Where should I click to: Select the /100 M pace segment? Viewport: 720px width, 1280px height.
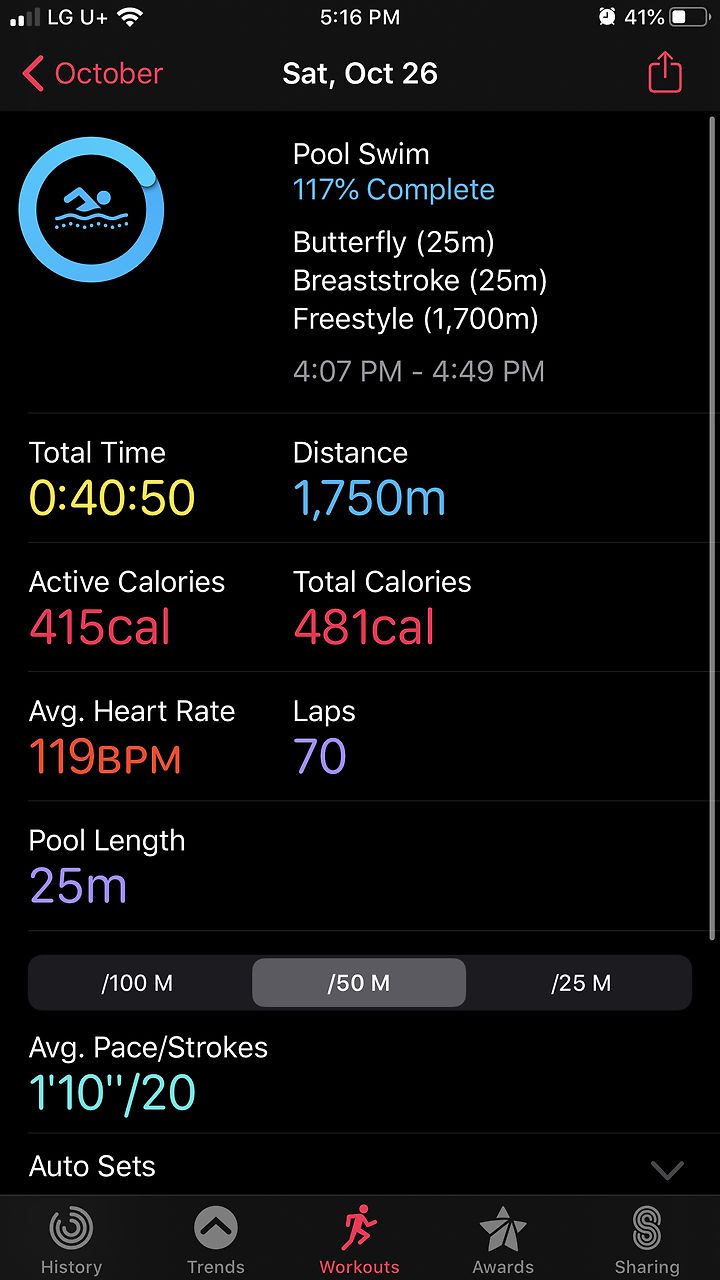click(x=138, y=983)
